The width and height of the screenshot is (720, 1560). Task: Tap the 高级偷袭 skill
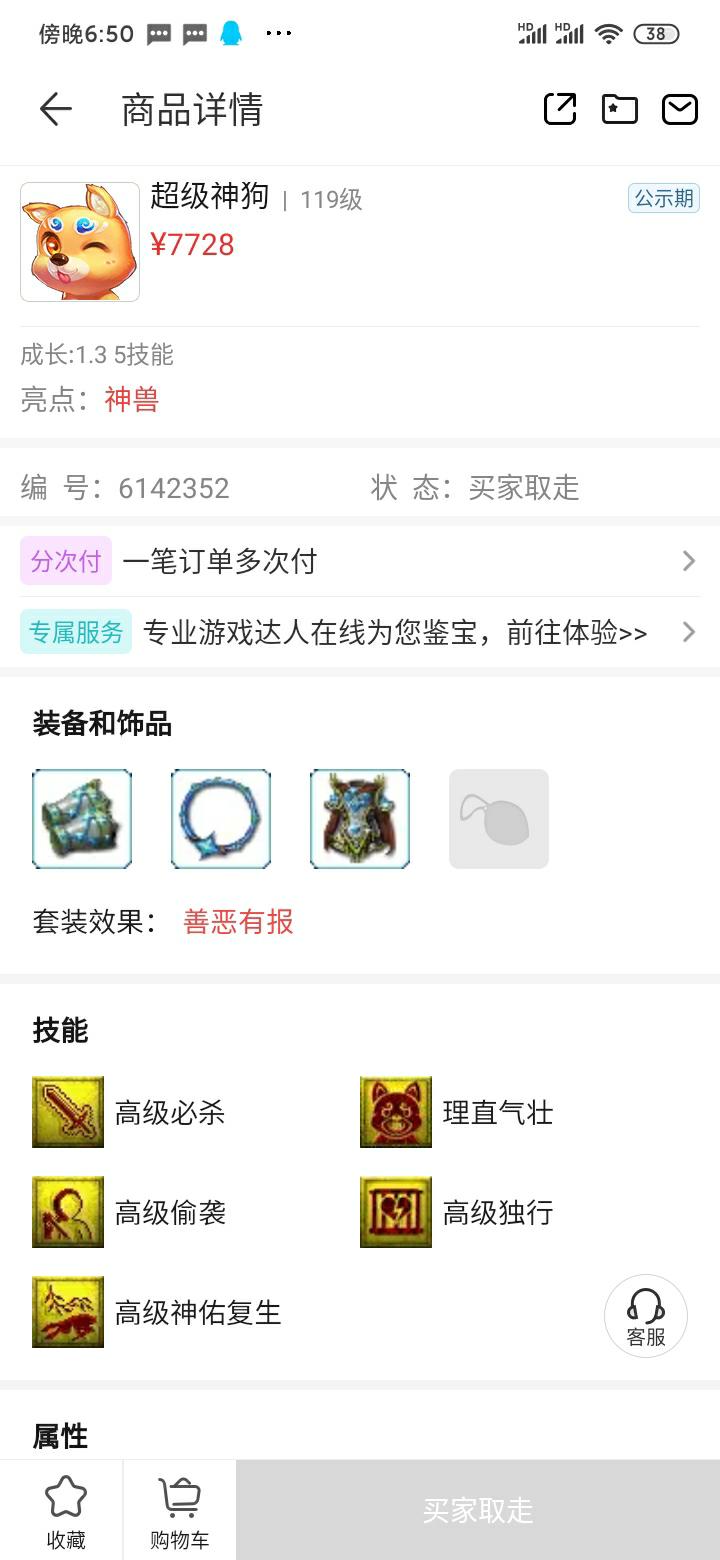tap(130, 1212)
